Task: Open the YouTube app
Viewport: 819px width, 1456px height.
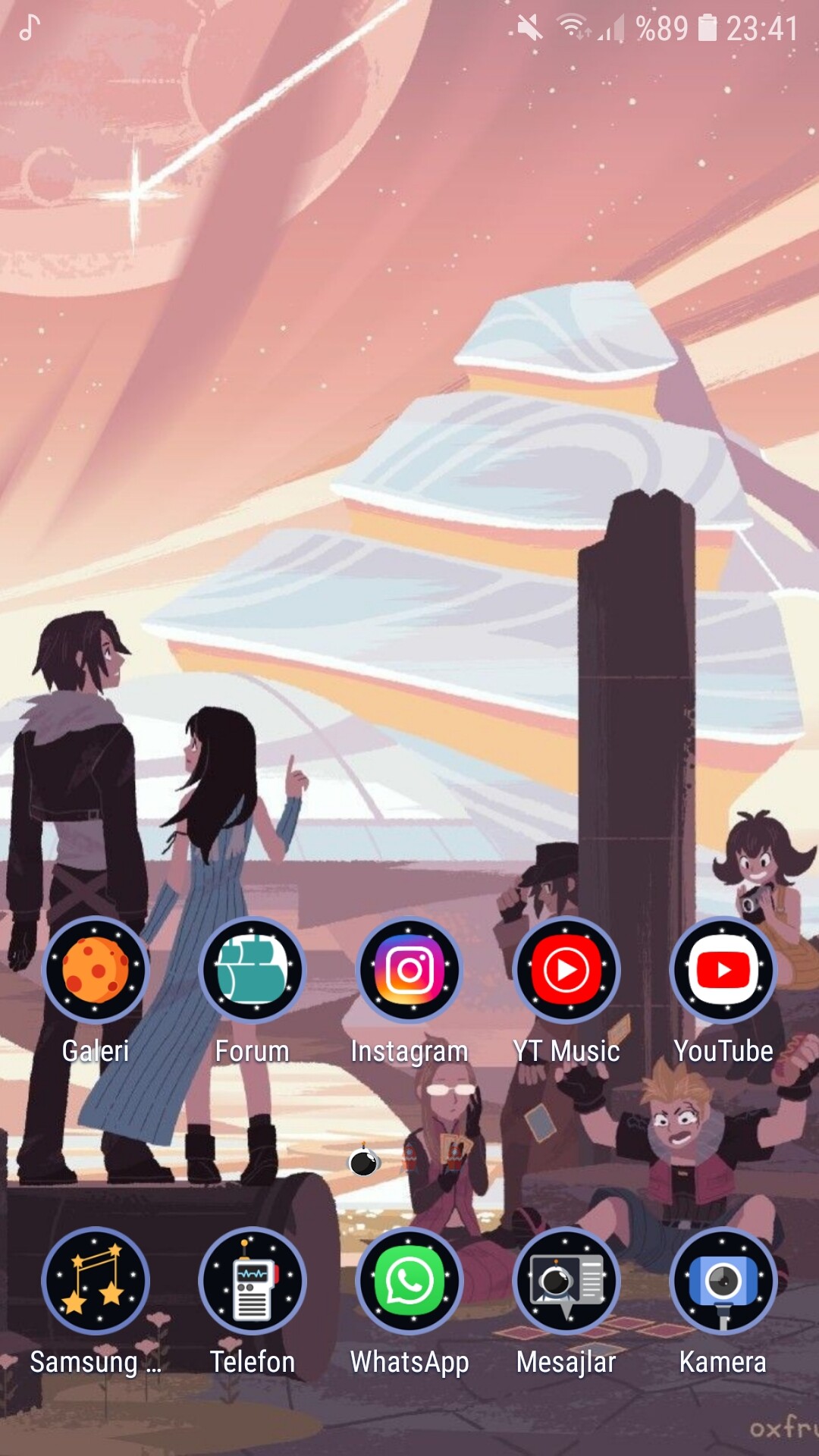Action: (723, 970)
